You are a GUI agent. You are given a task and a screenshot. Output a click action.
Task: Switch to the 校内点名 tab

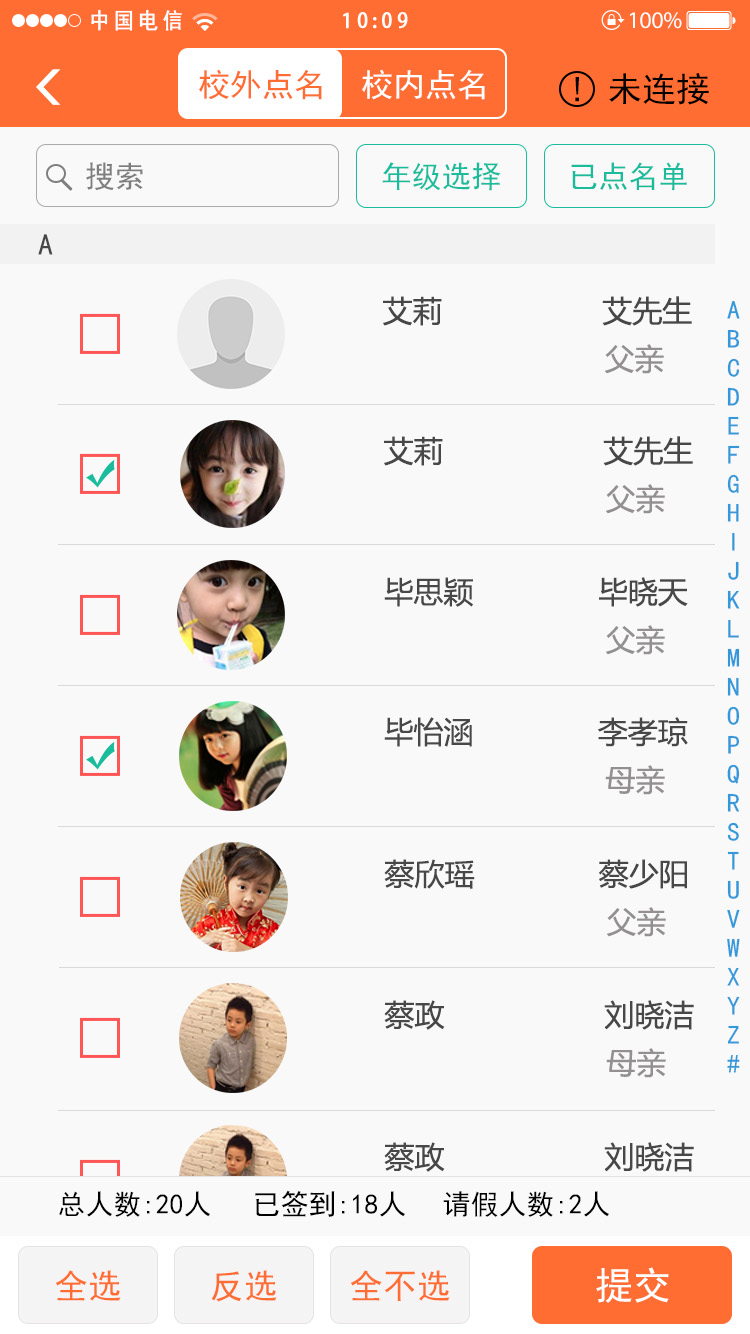[423, 85]
